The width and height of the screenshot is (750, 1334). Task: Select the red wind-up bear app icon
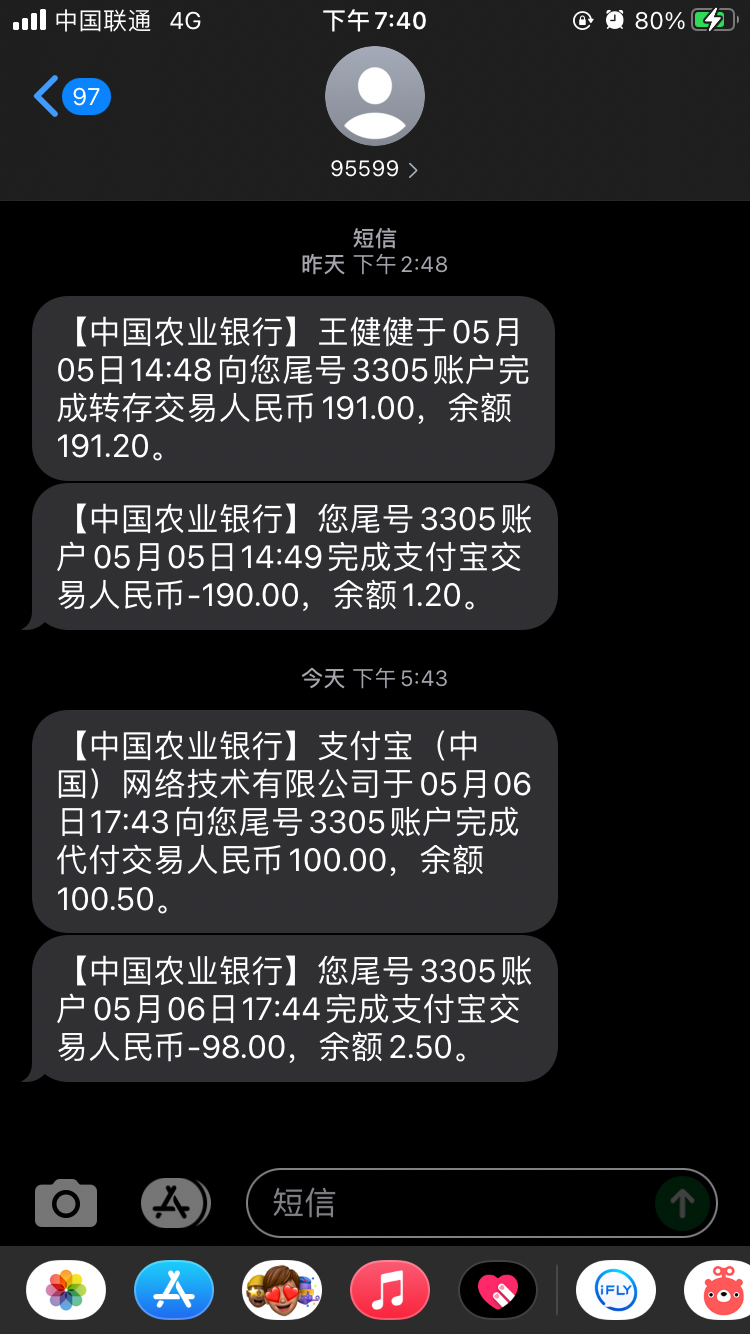coord(716,1290)
